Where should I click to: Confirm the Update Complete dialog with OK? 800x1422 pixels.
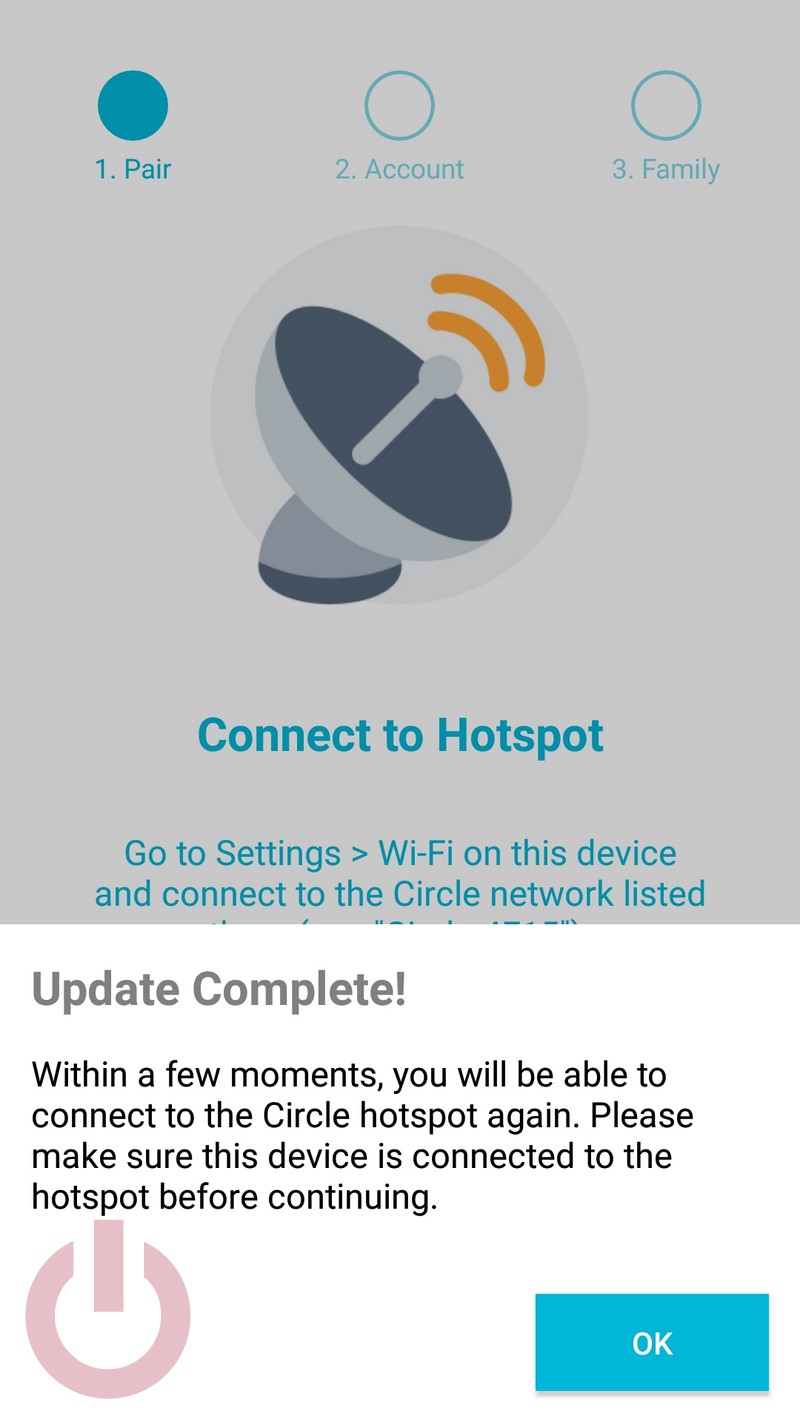click(652, 1342)
